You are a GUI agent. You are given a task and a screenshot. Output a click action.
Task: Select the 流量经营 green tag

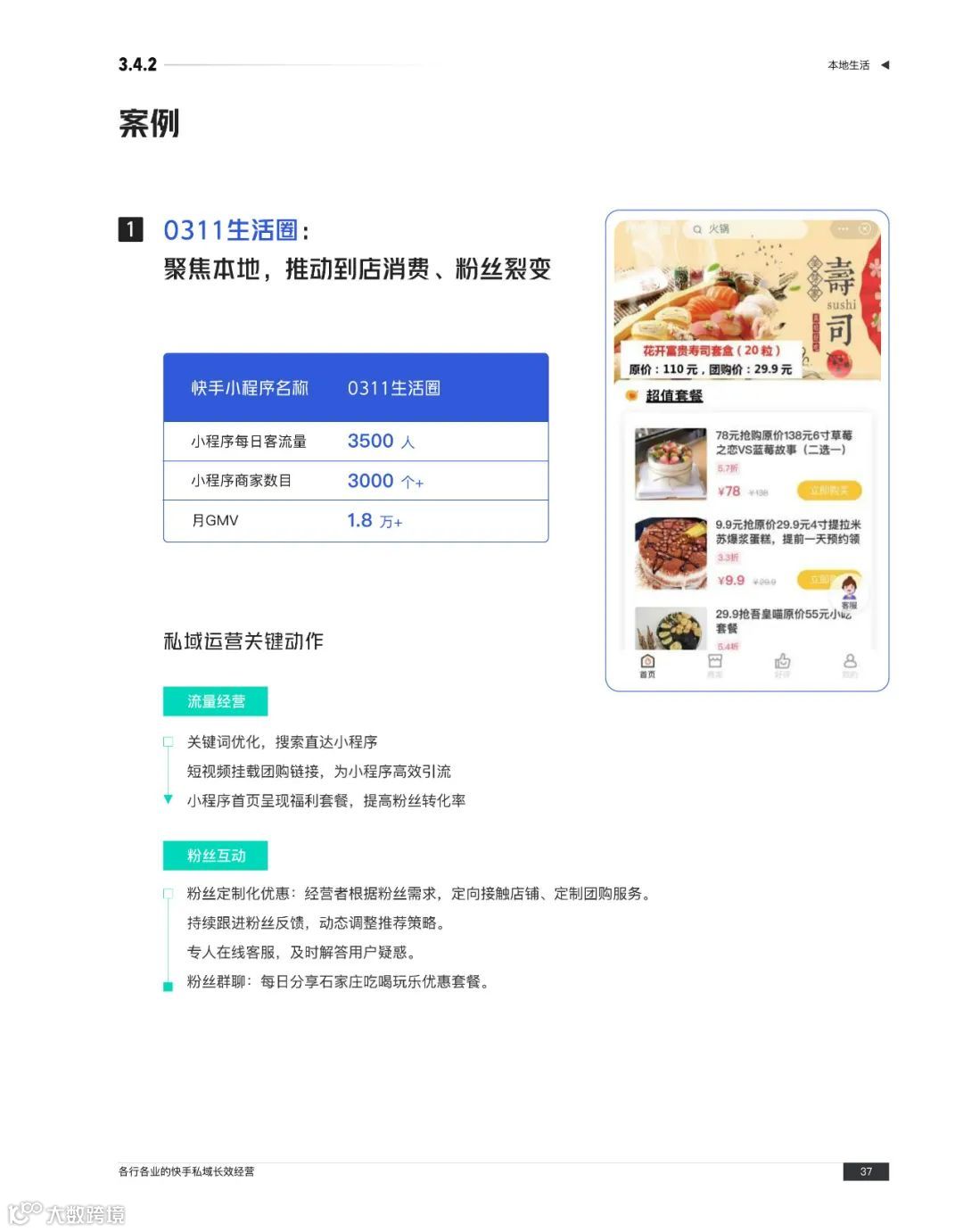(215, 701)
